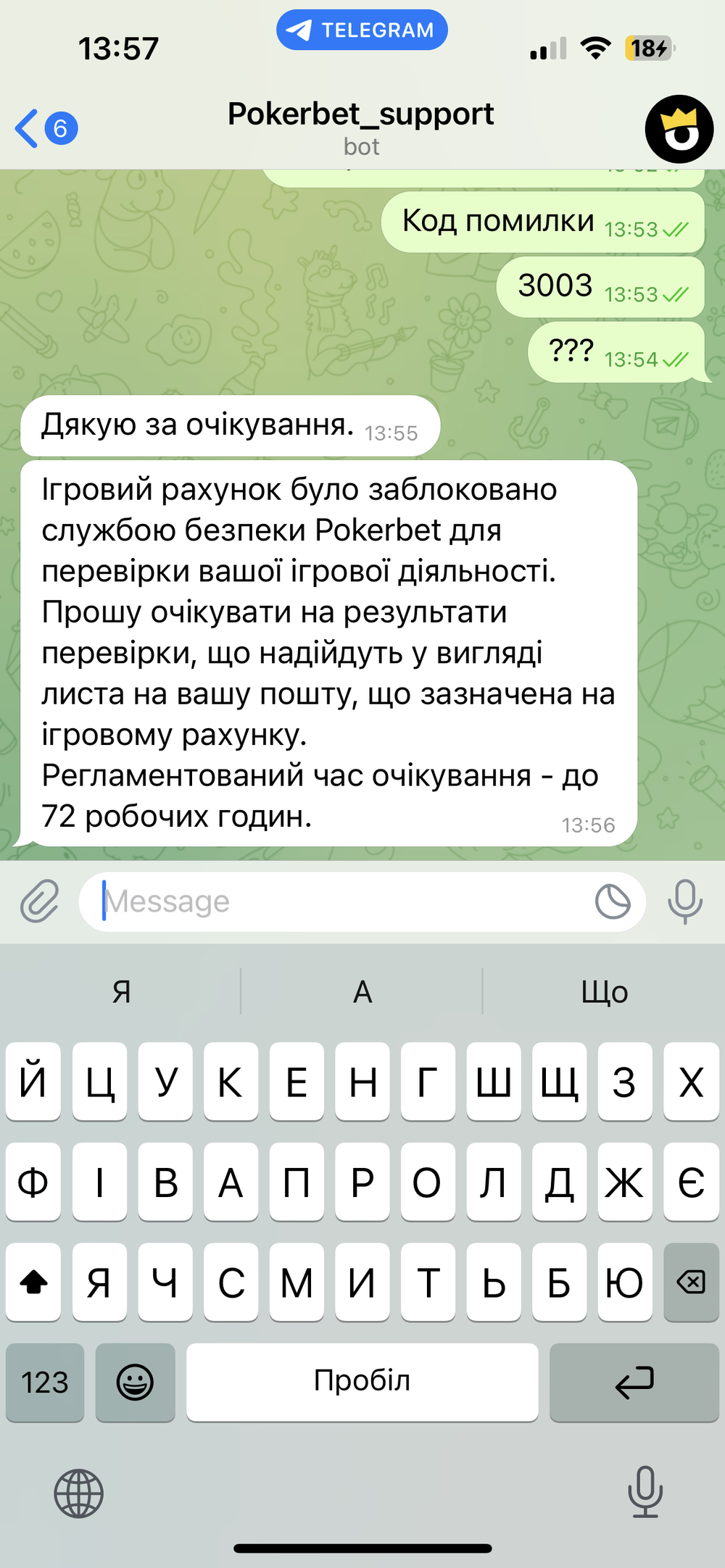725x1568 pixels.
Task: Hit the return key
Action: 634,1382
